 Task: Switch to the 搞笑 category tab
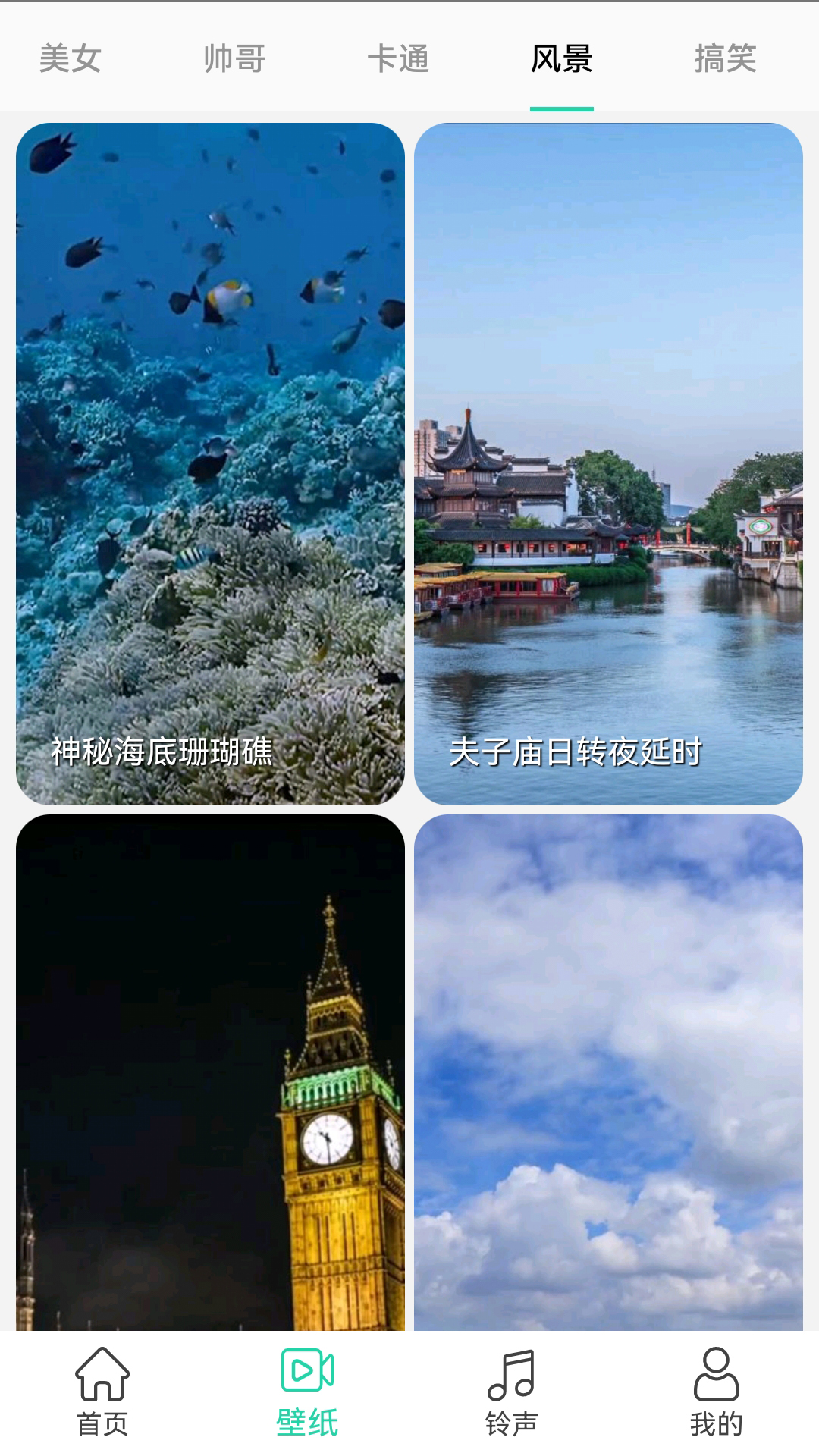(725, 58)
